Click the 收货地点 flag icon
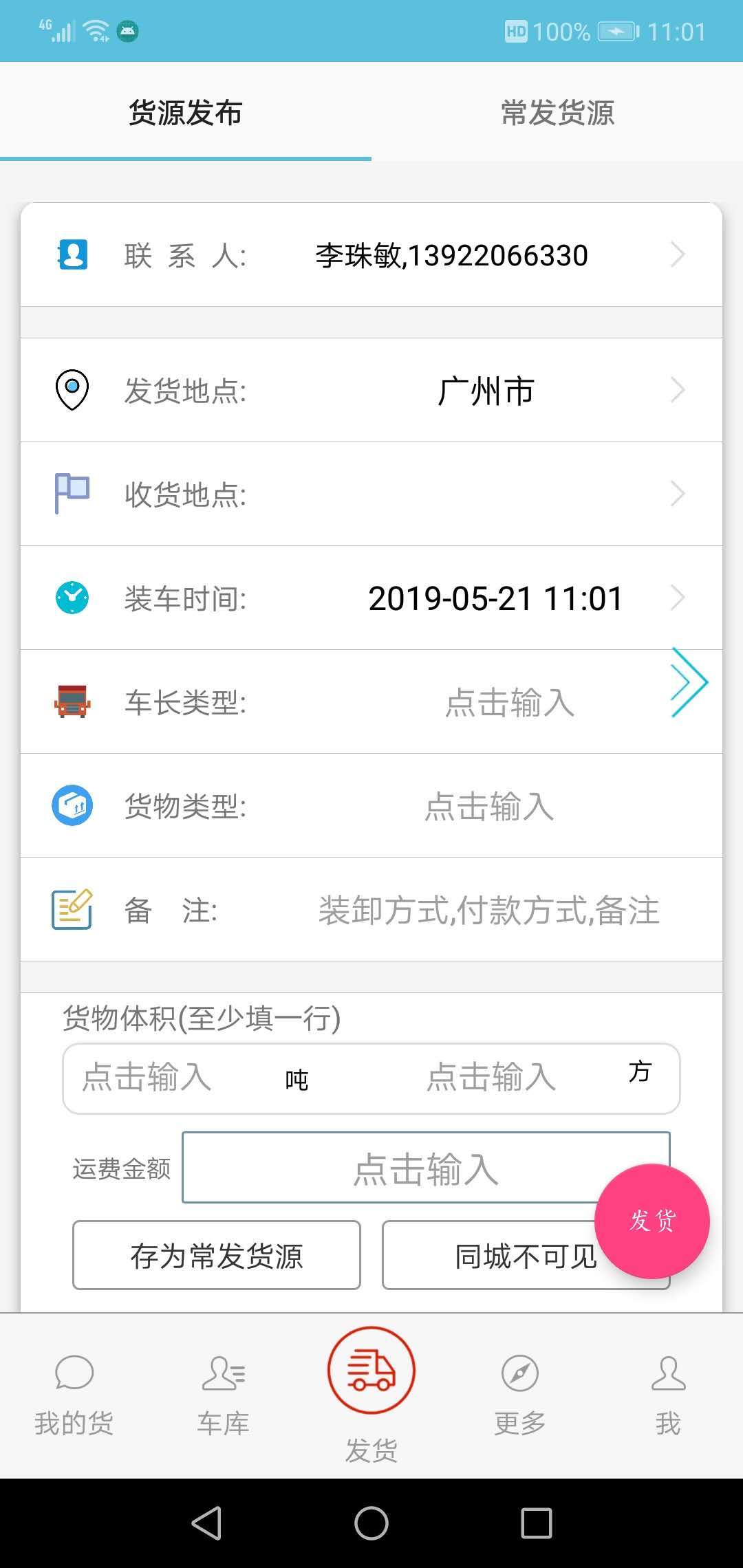 [72, 492]
